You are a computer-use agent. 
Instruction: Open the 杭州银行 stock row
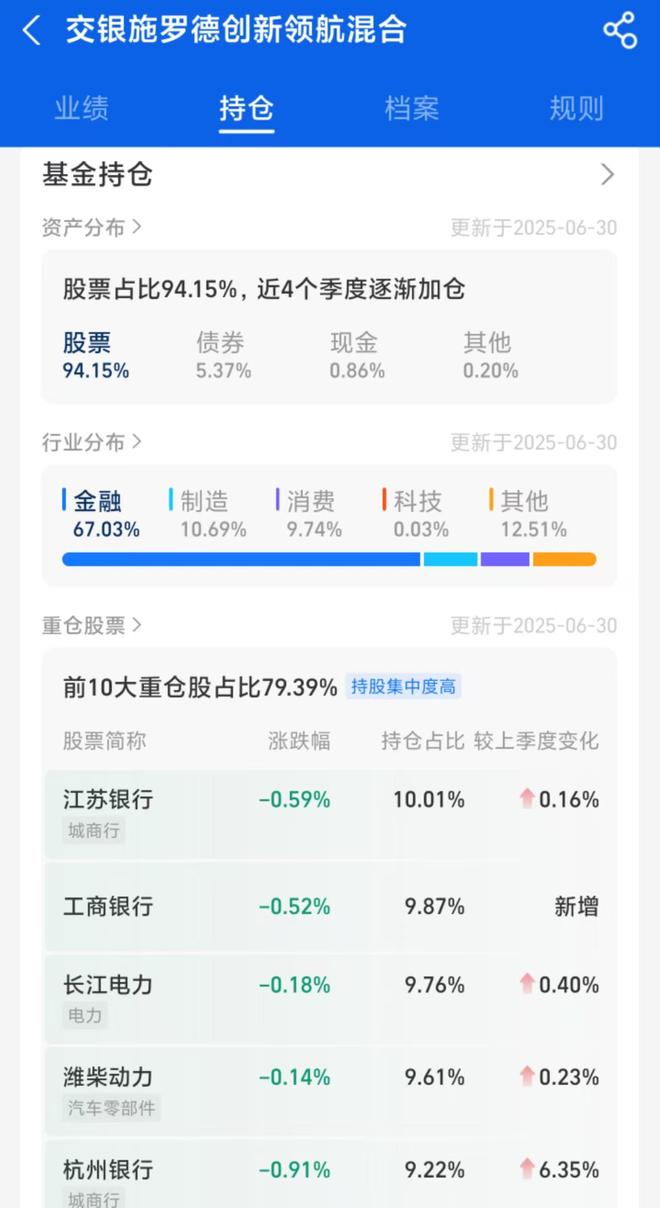(330, 1180)
